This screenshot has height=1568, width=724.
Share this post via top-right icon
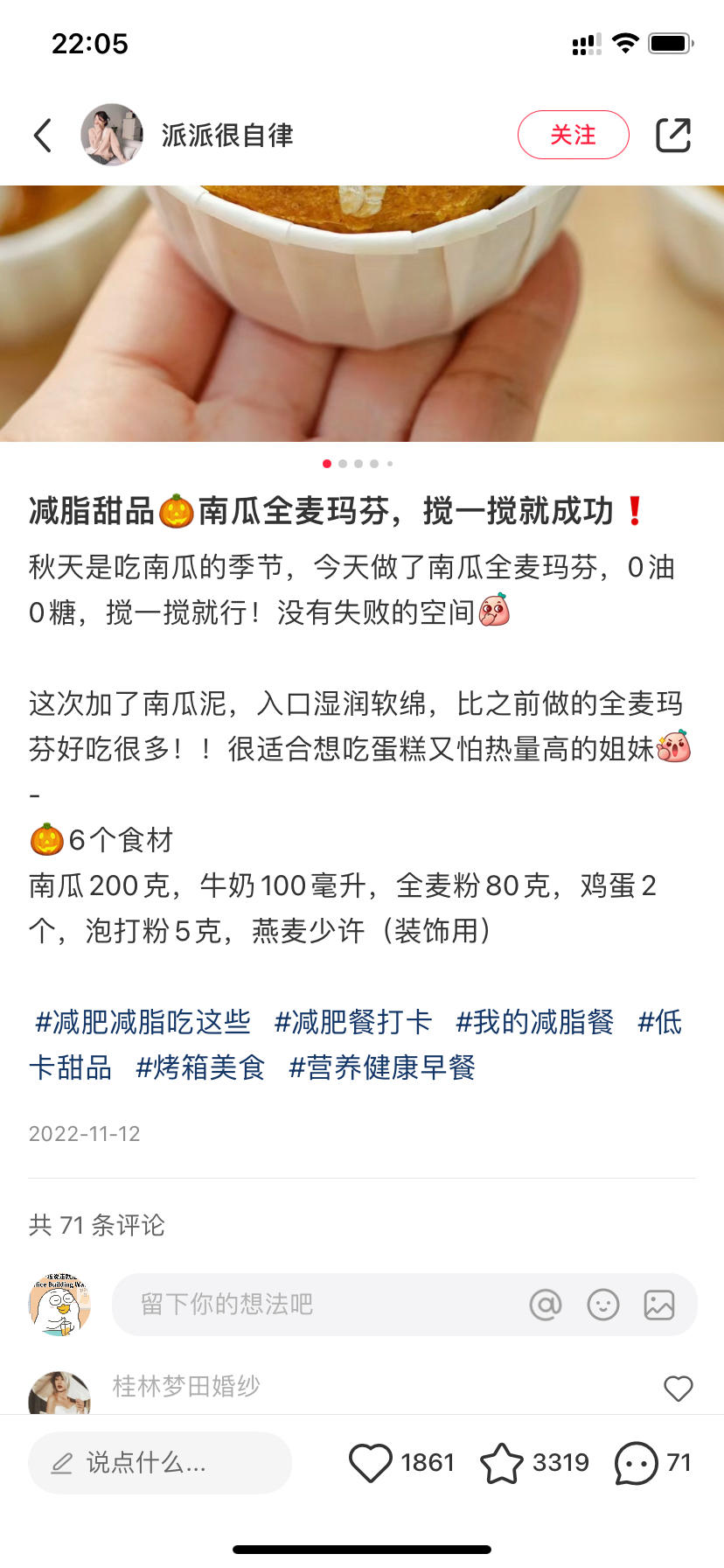point(672,135)
